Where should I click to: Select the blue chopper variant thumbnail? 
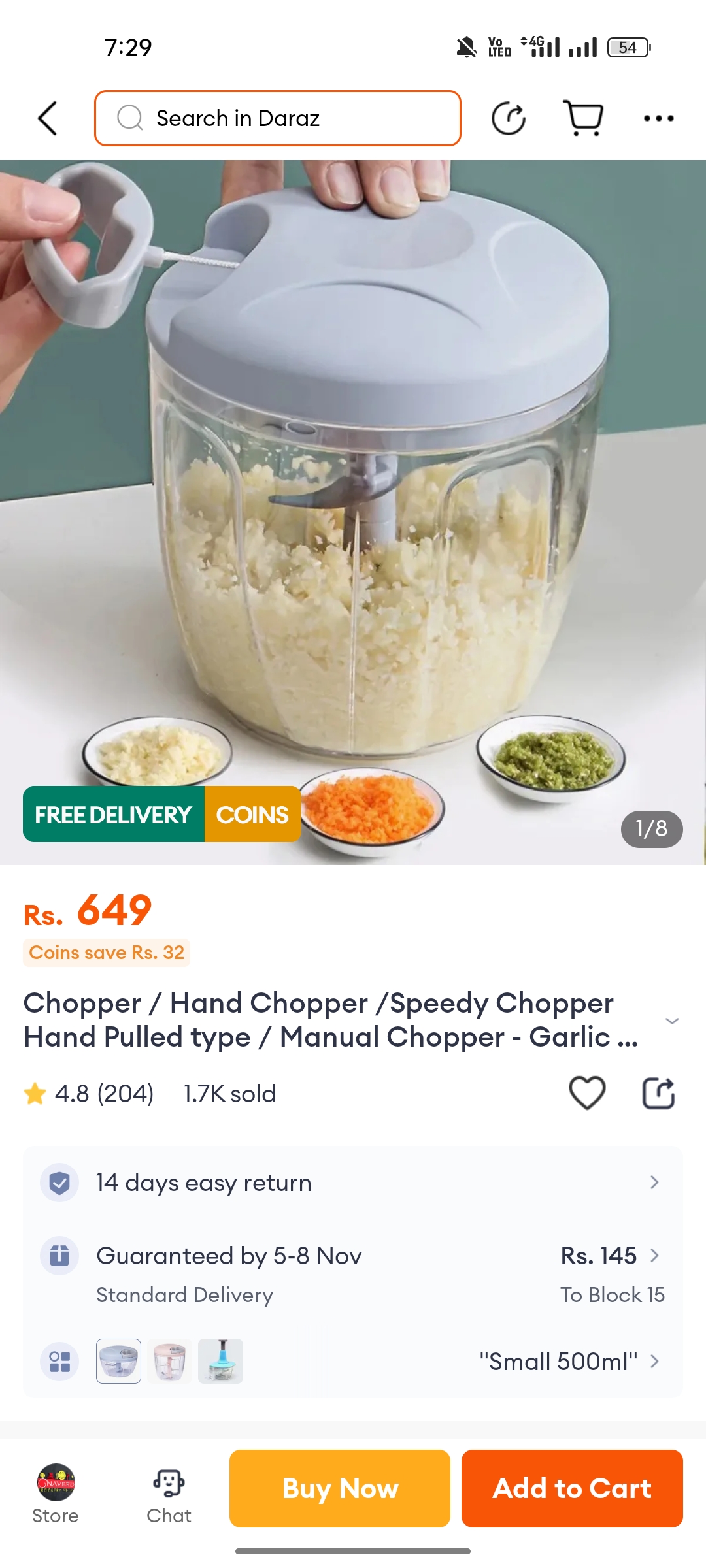coord(221,1362)
